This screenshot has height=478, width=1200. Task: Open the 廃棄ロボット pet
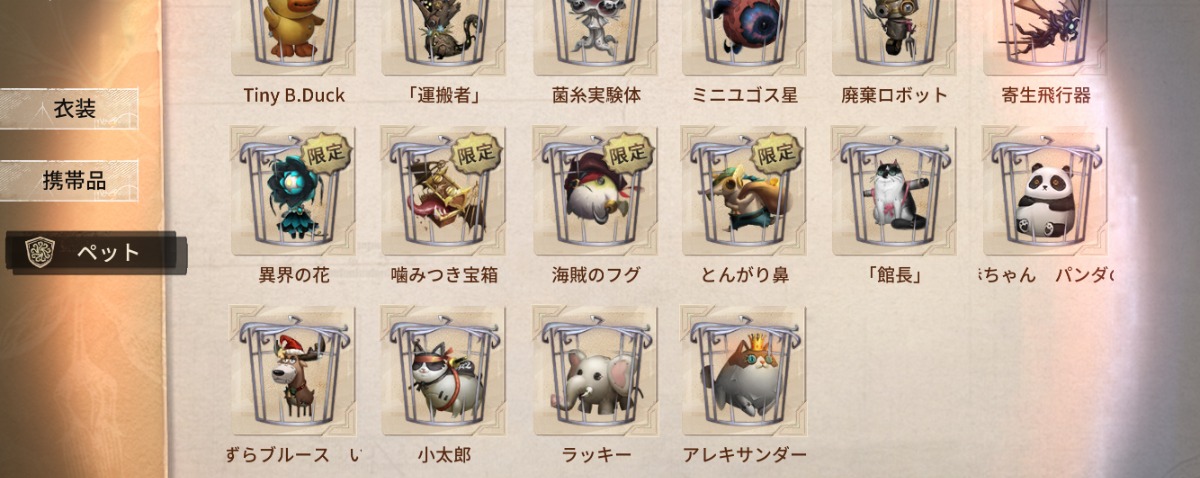coord(894,35)
